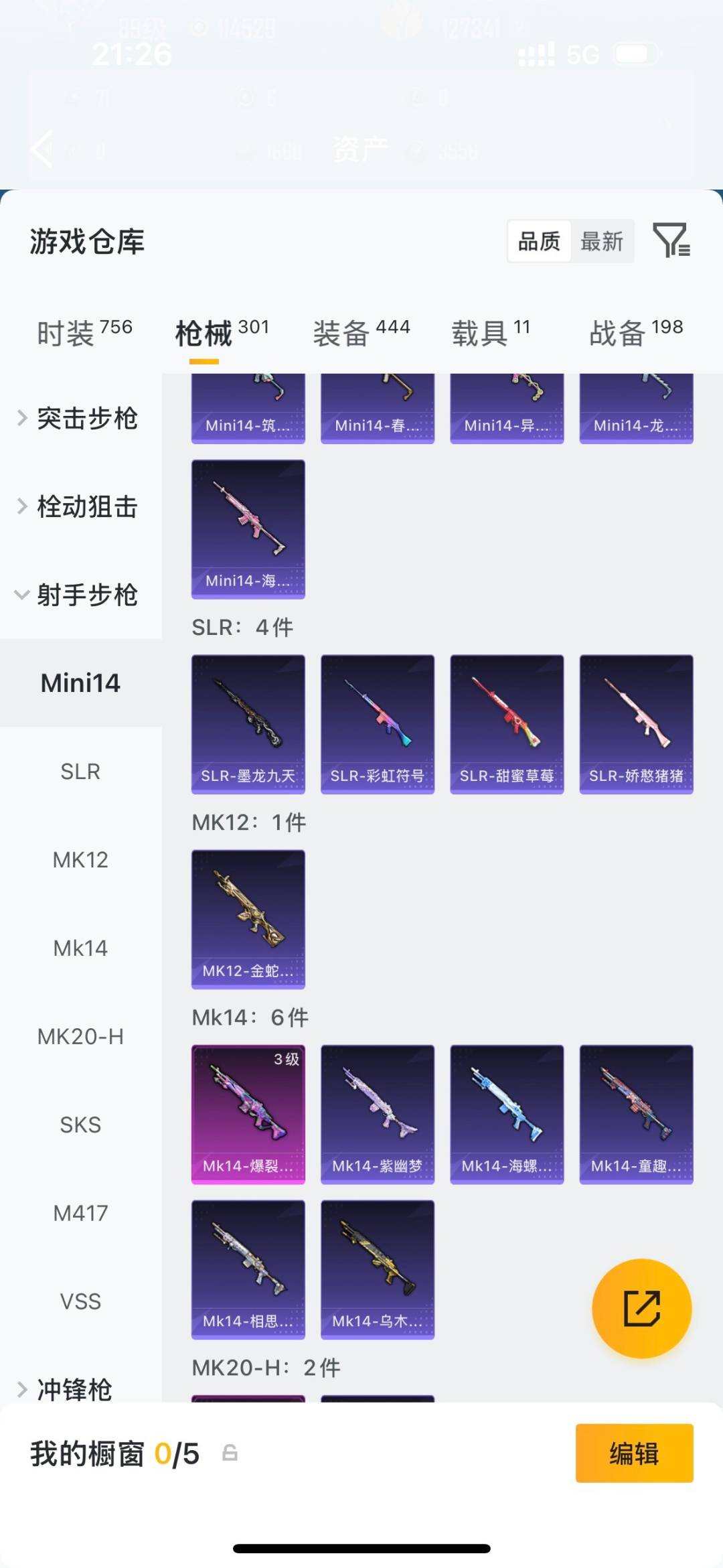Image resolution: width=723 pixels, height=1568 pixels.
Task: Open the SLR-墨龙九天 skin card
Action: (248, 720)
